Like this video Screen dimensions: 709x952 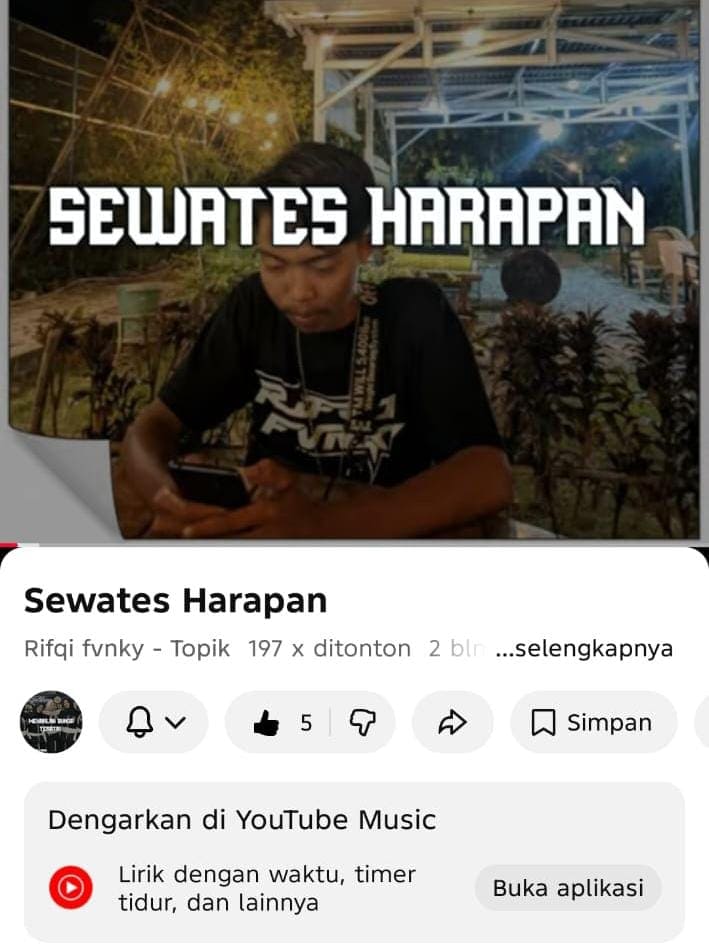point(280,722)
